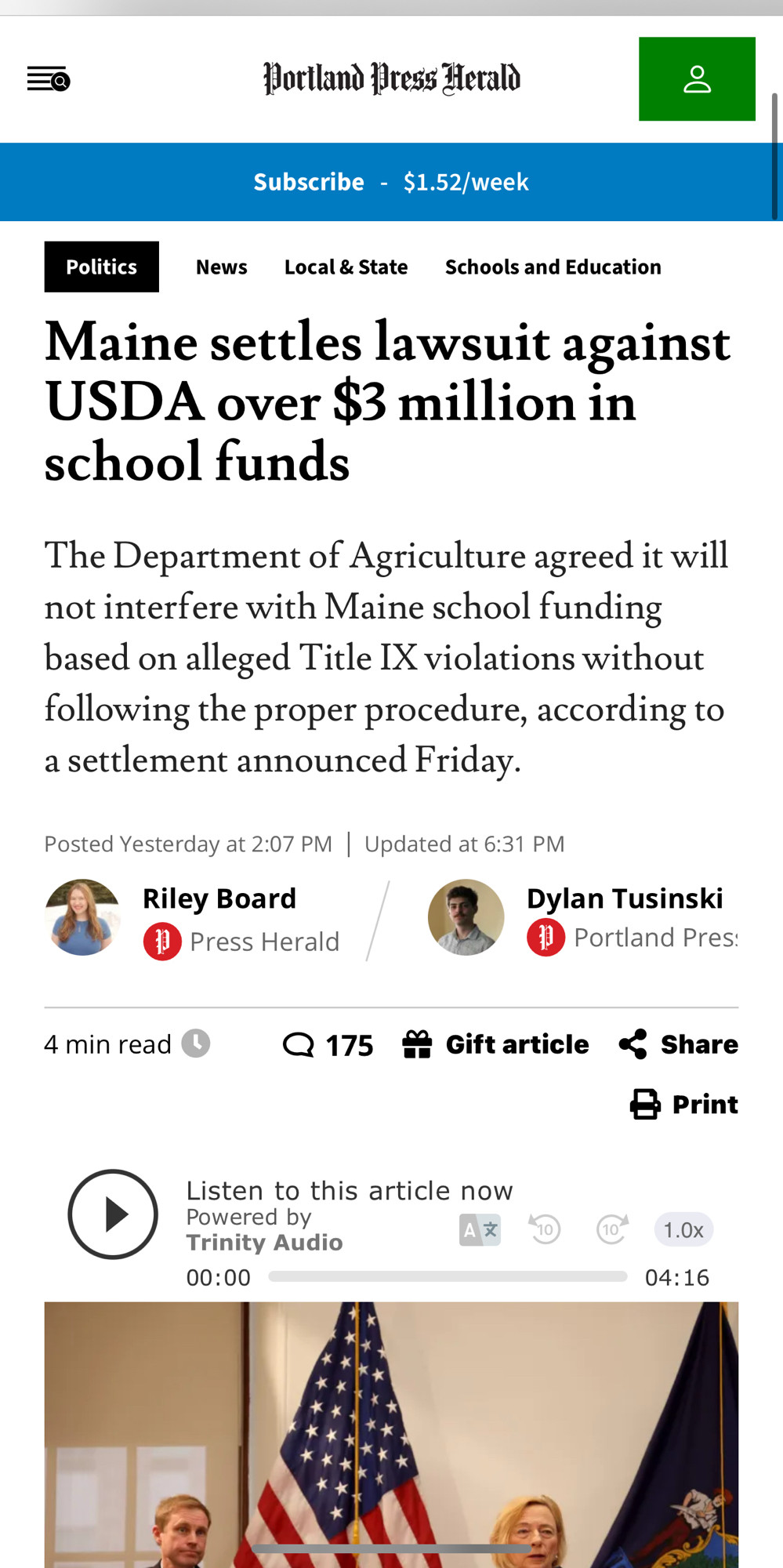Share this article
This screenshot has width=783, height=1568.
tap(678, 1044)
